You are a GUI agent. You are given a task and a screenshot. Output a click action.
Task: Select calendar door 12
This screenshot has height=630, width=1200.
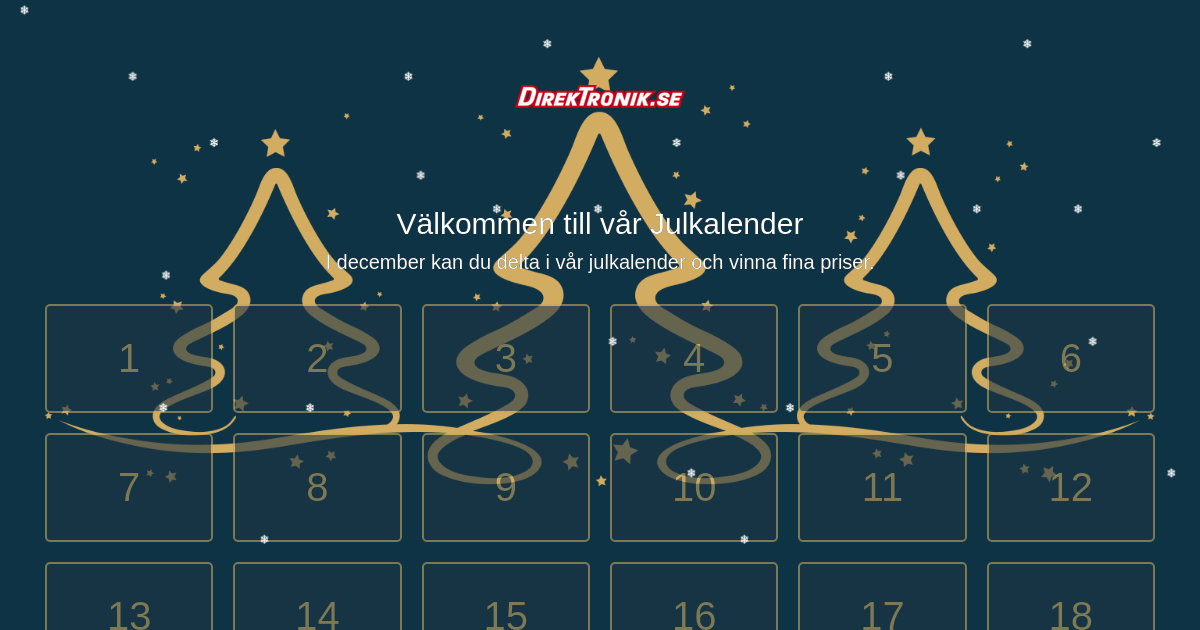[1071, 487]
